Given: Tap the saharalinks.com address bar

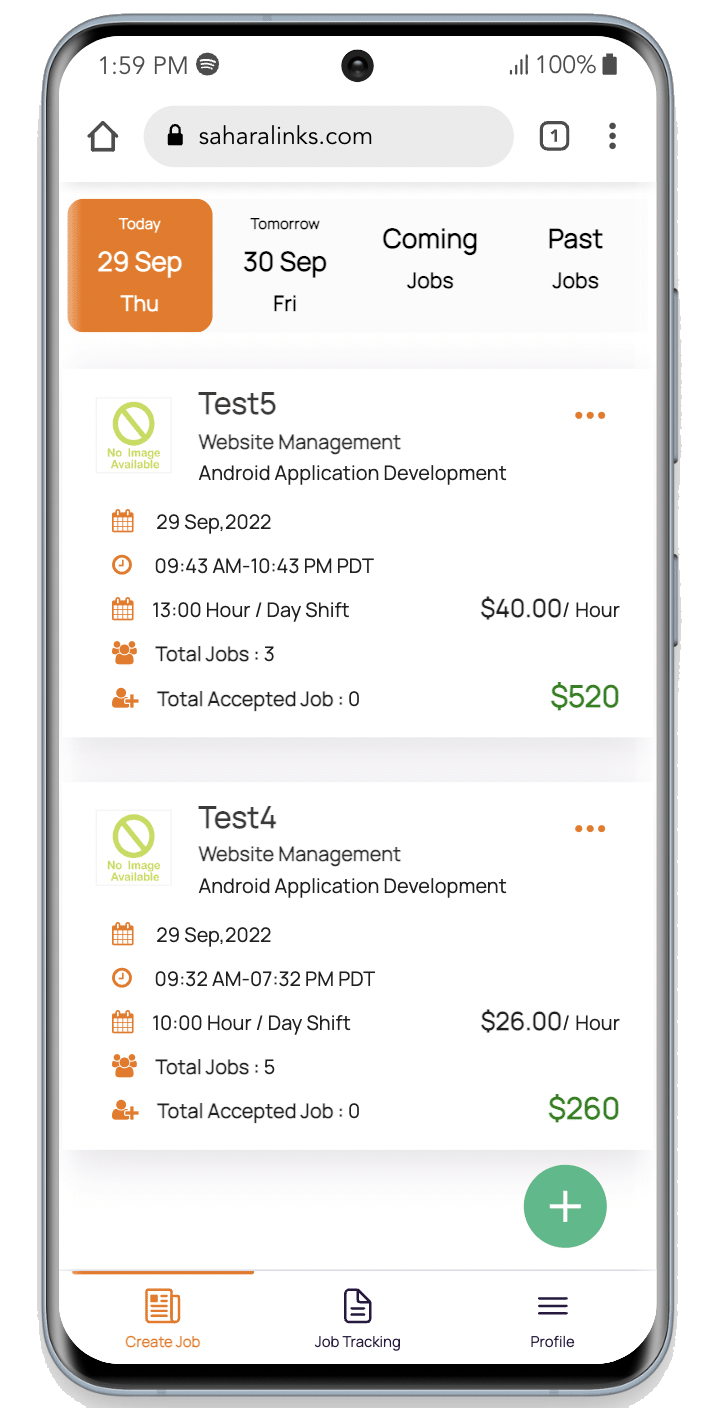Looking at the screenshot, I should pyautogui.click(x=328, y=137).
